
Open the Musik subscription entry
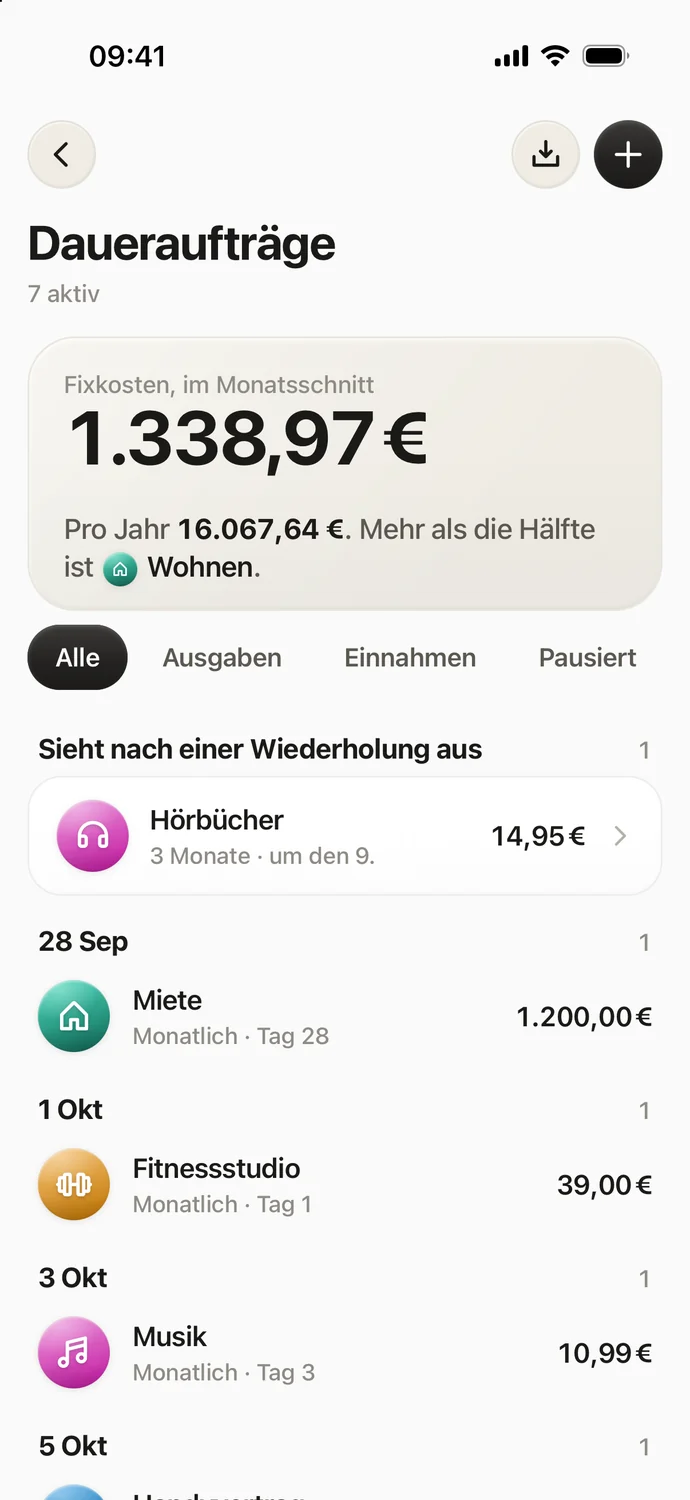[345, 1353]
